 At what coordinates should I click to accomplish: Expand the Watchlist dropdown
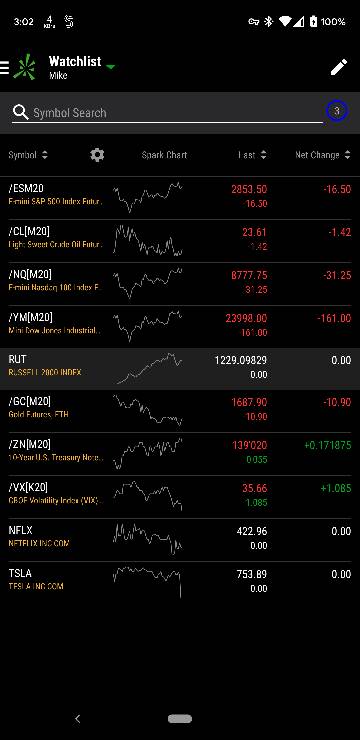click(111, 67)
